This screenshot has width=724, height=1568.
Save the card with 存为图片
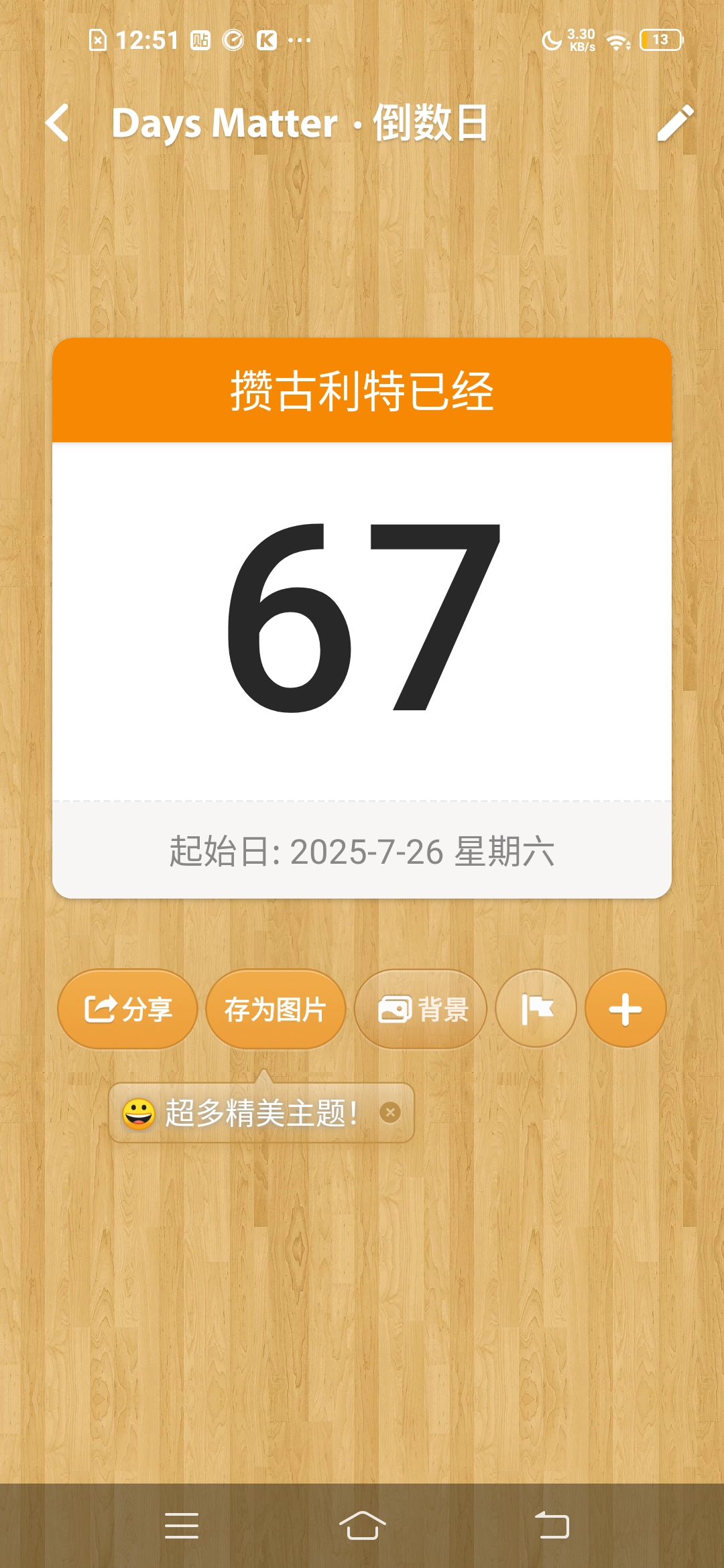(x=276, y=1009)
